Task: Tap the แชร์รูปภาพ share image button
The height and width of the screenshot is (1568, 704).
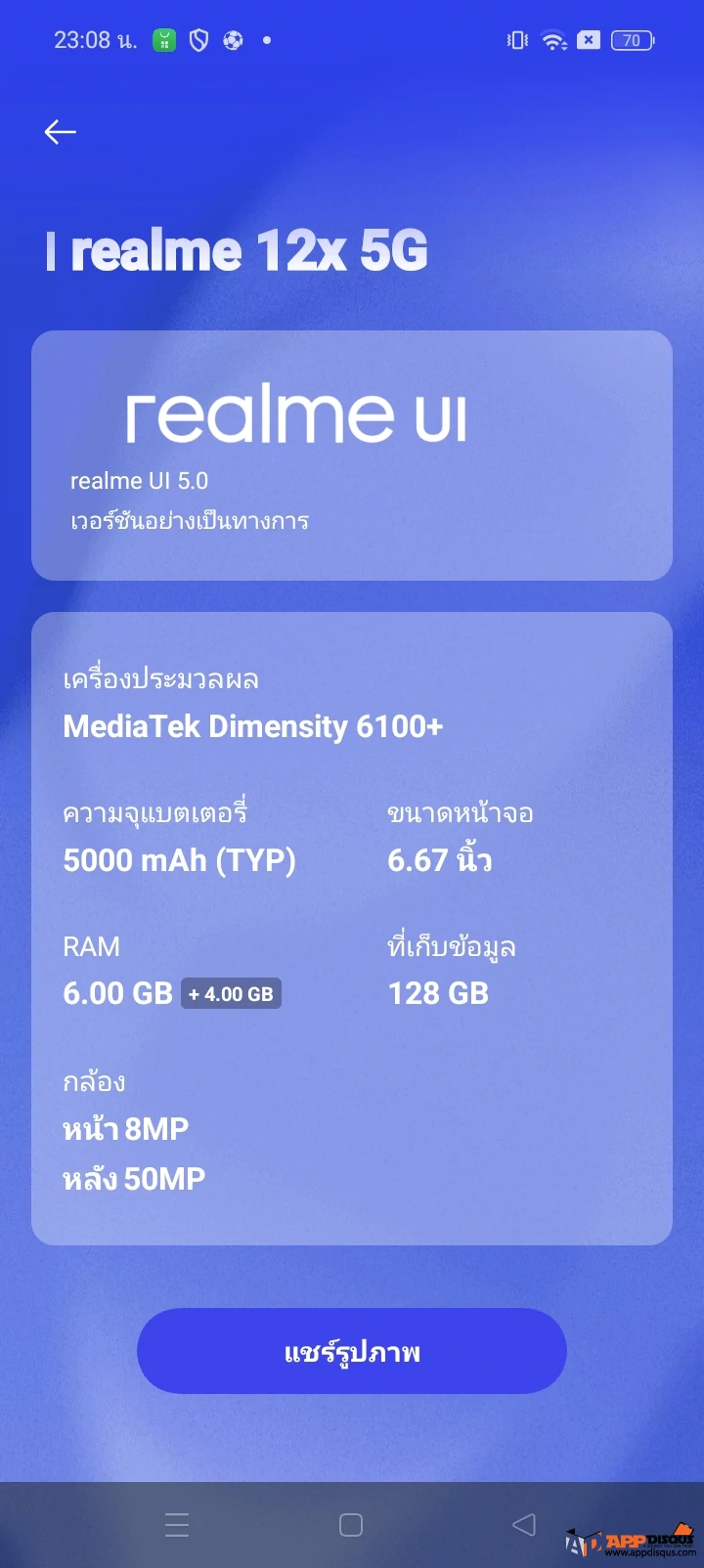Action: 352,1351
